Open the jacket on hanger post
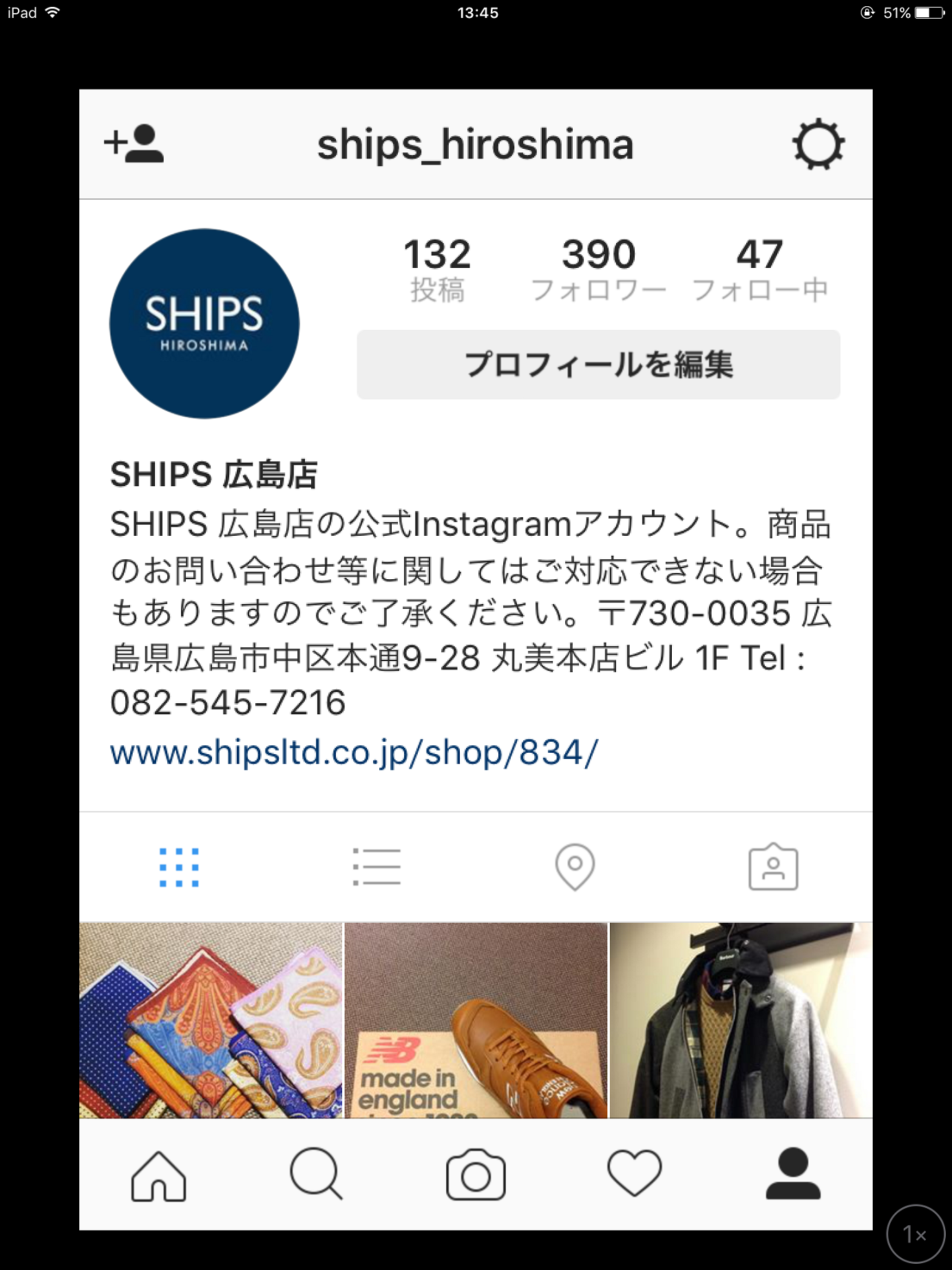Image resolution: width=952 pixels, height=1270 pixels. [x=741, y=1019]
